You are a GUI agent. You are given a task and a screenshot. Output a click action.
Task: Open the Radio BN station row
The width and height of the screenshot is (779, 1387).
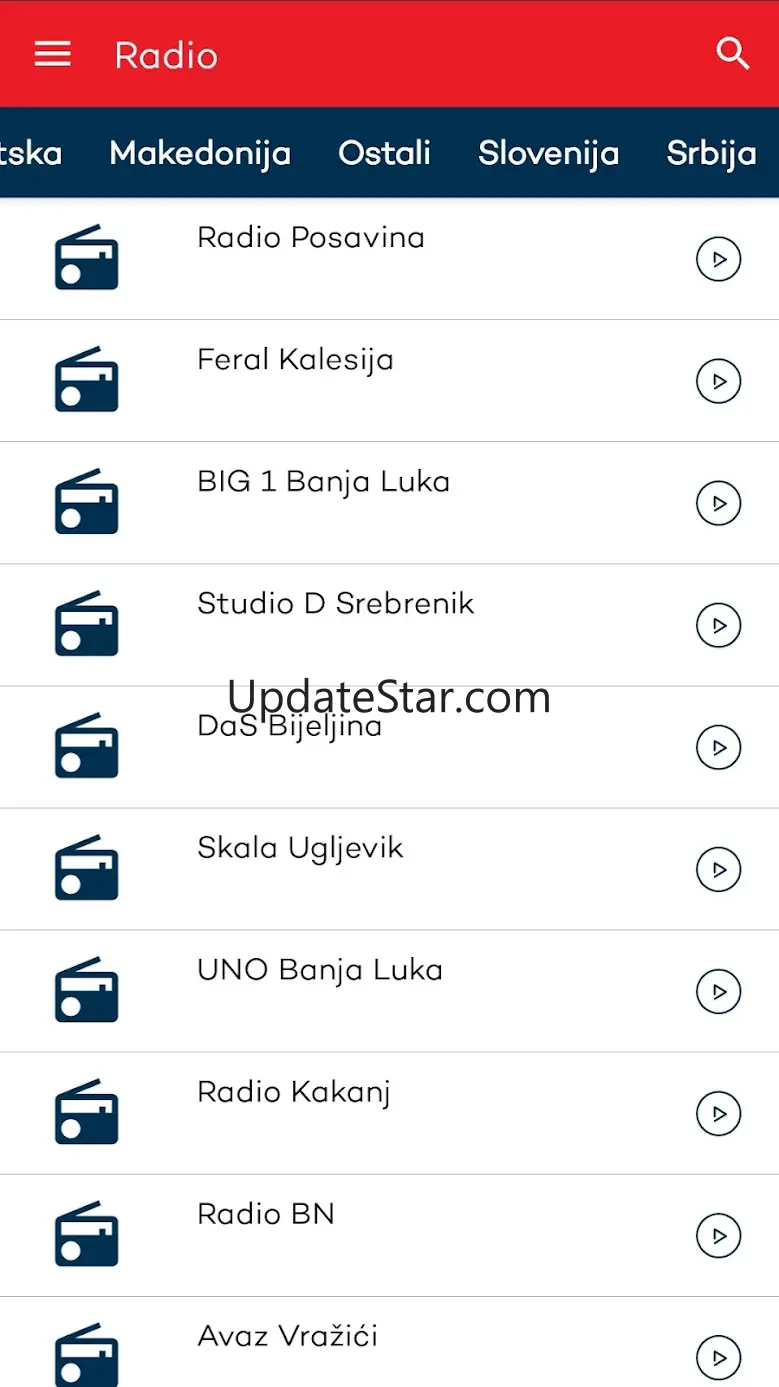[x=389, y=1236]
